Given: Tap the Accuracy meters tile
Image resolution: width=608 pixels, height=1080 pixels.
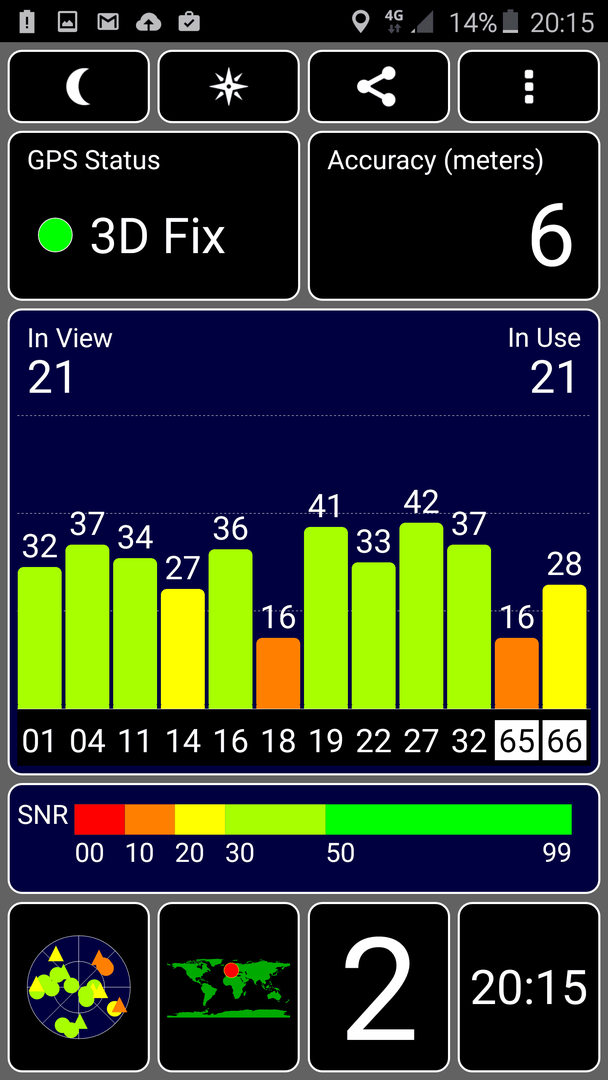Looking at the screenshot, I should click(x=454, y=216).
